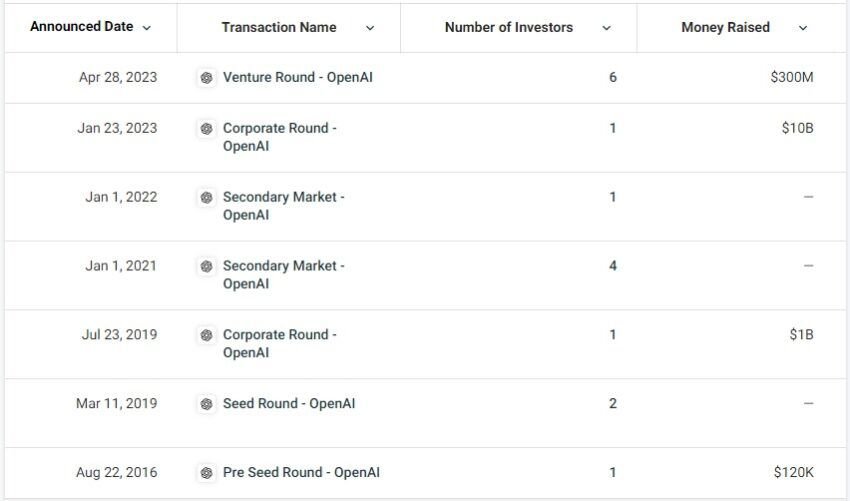Open Venture Round - OpenAI transaction

(x=297, y=77)
